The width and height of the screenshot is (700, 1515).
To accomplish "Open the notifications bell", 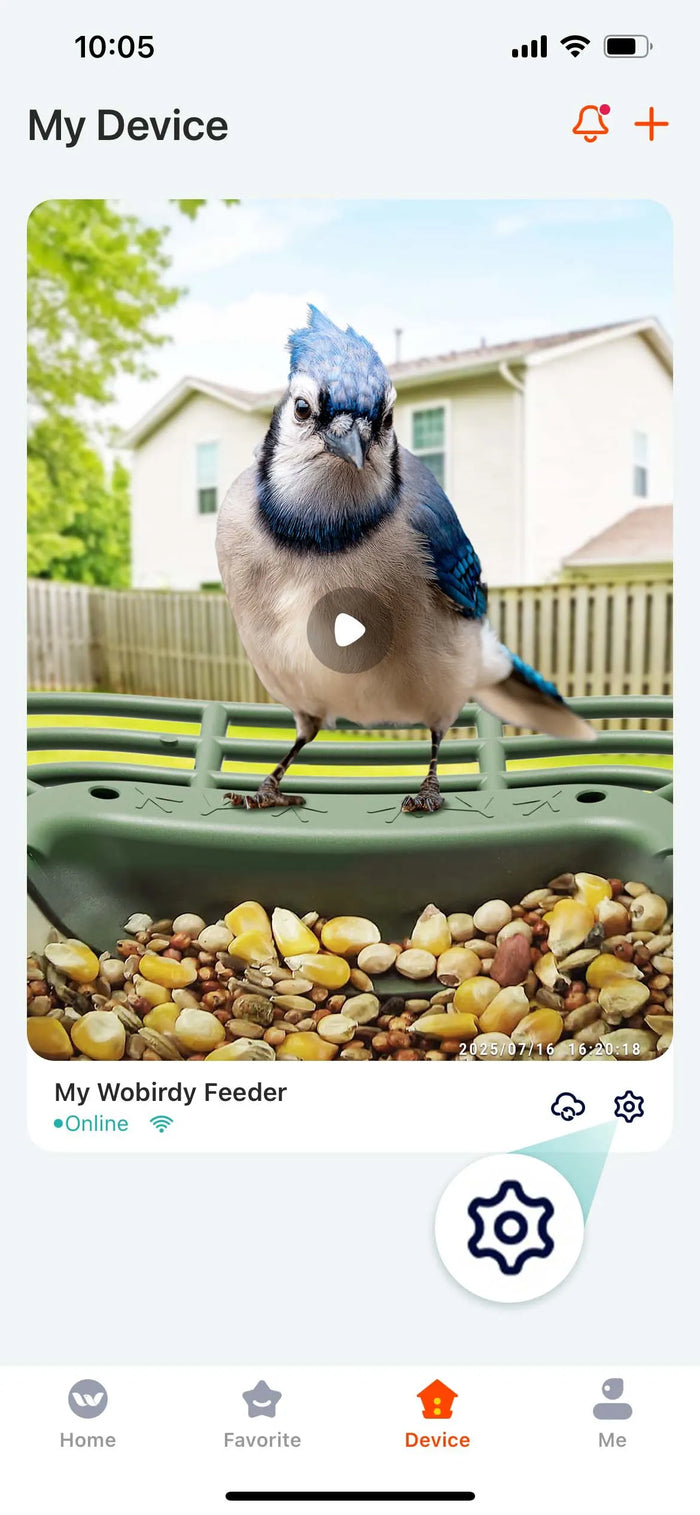I will [x=590, y=124].
